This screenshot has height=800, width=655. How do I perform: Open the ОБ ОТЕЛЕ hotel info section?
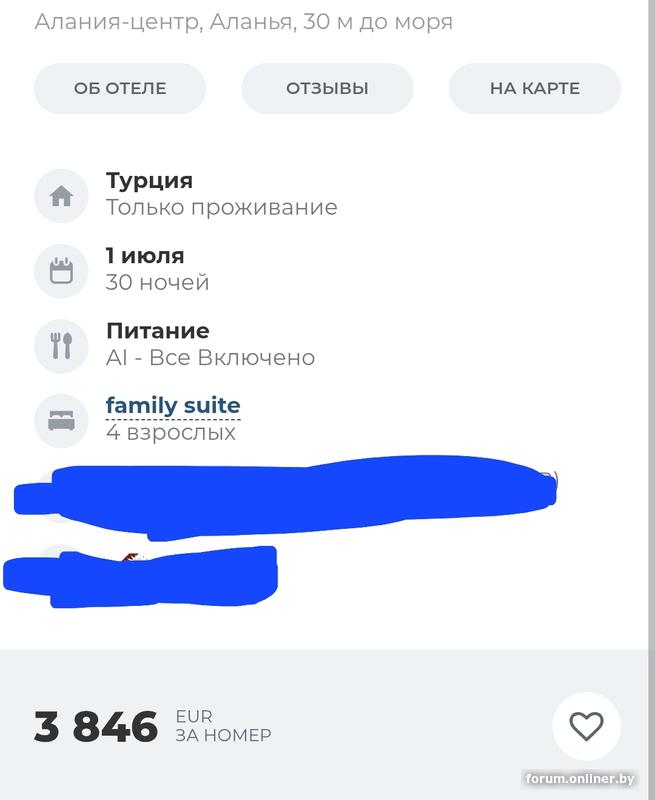tap(120, 88)
